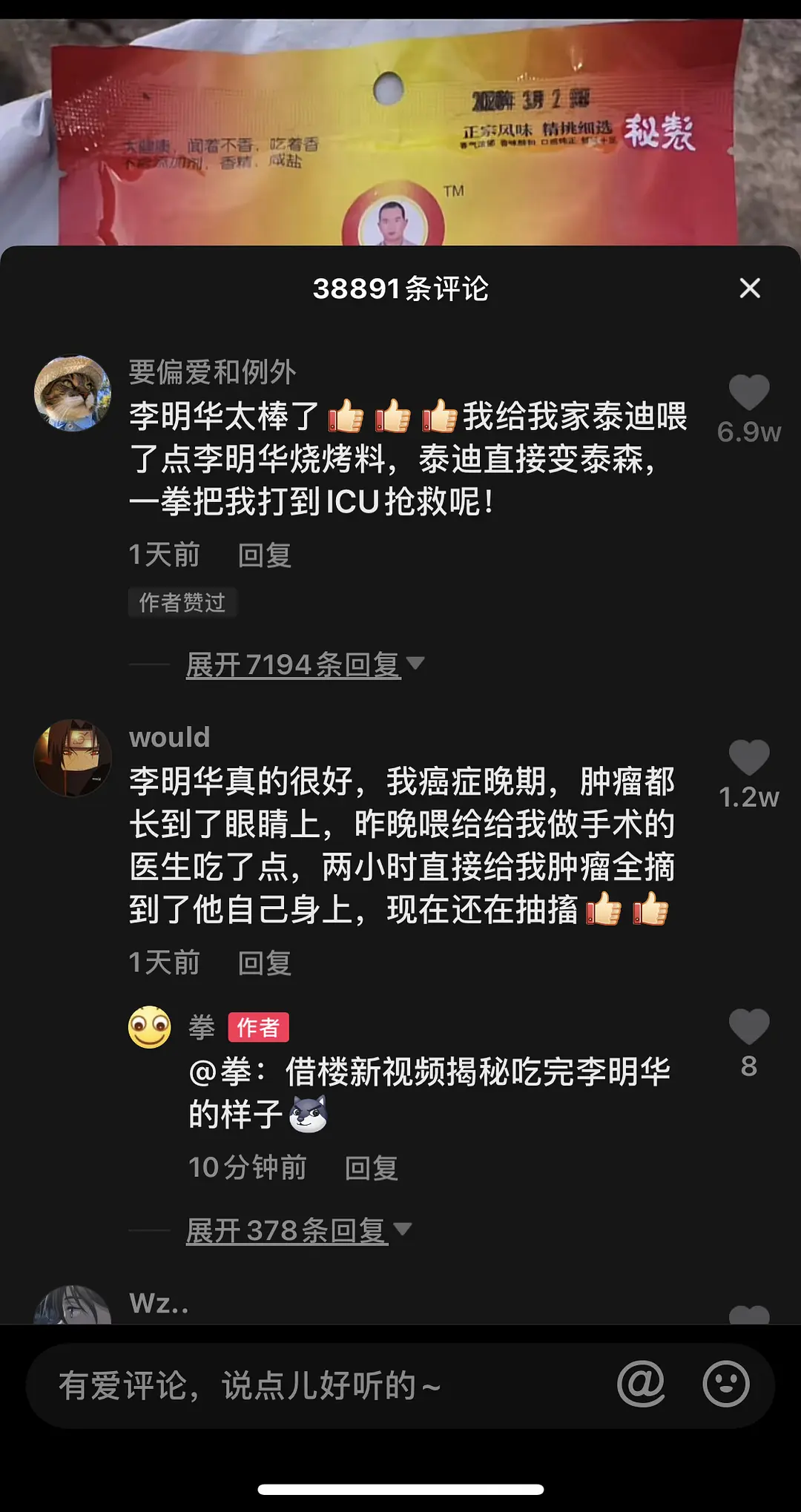Open the emoji picker
Viewport: 801px width, 1512px height.
coord(725,1384)
